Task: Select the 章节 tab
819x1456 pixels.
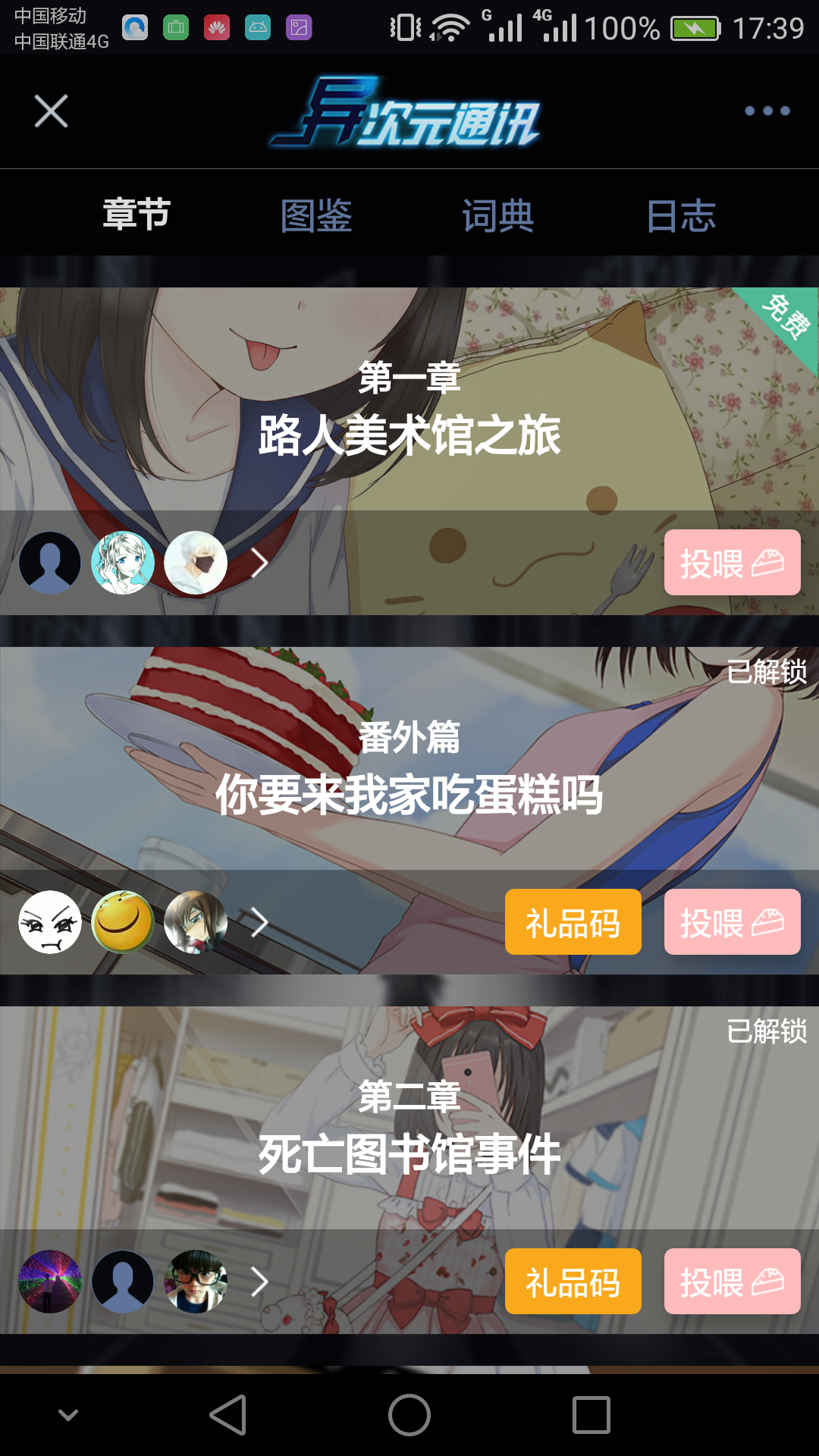Action: coord(136,215)
